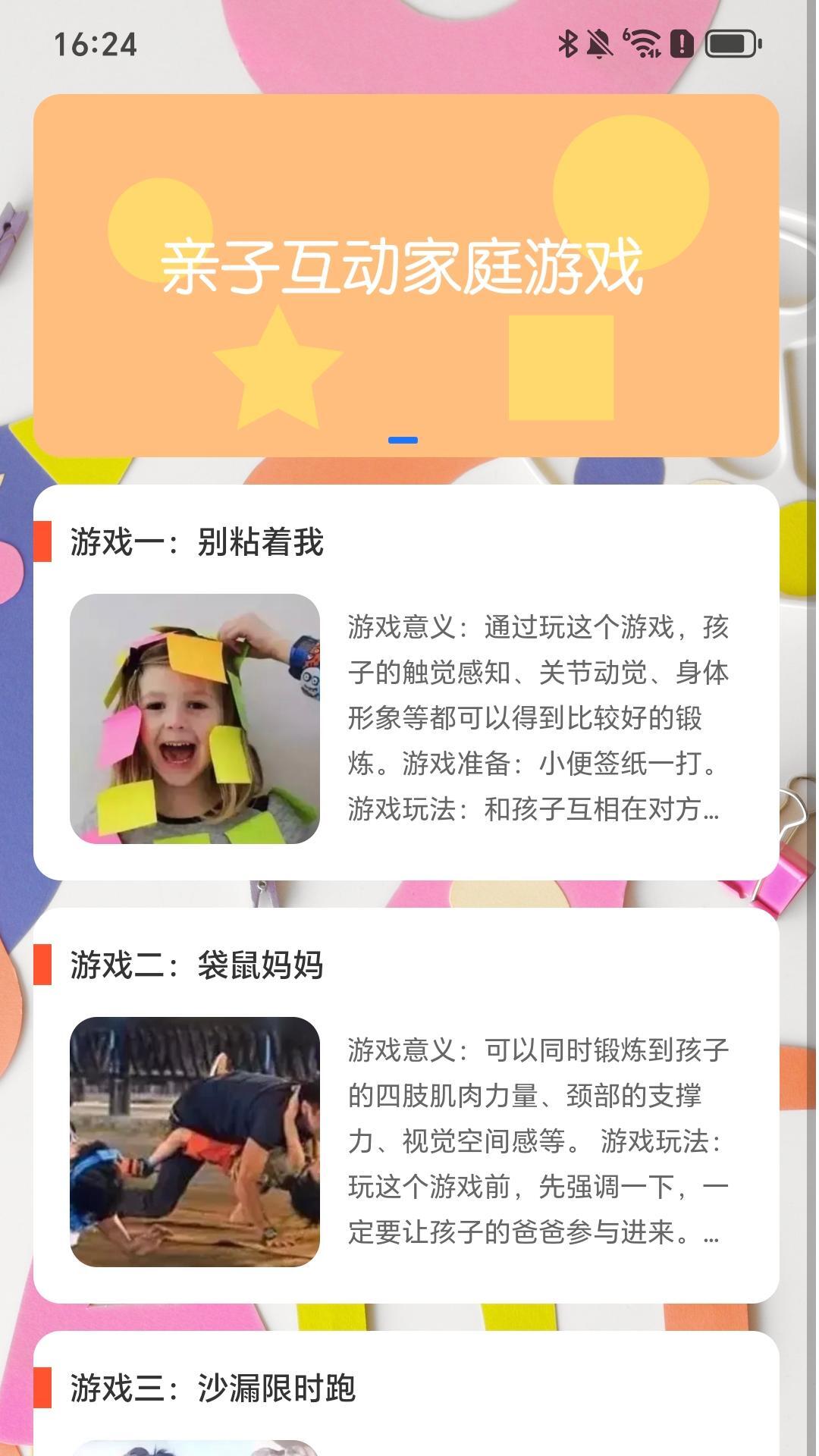The image size is (819, 1456).
Task: Open the 游戏一：别粘着我 card
Action: [x=406, y=682]
